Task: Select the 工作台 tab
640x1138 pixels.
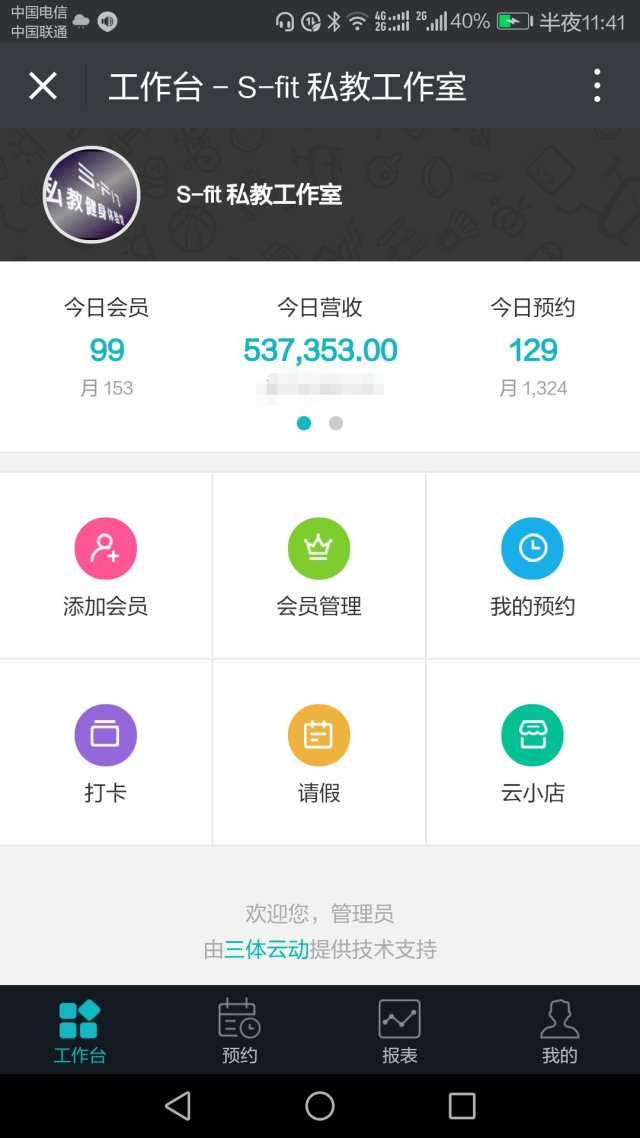Action: tap(80, 1031)
